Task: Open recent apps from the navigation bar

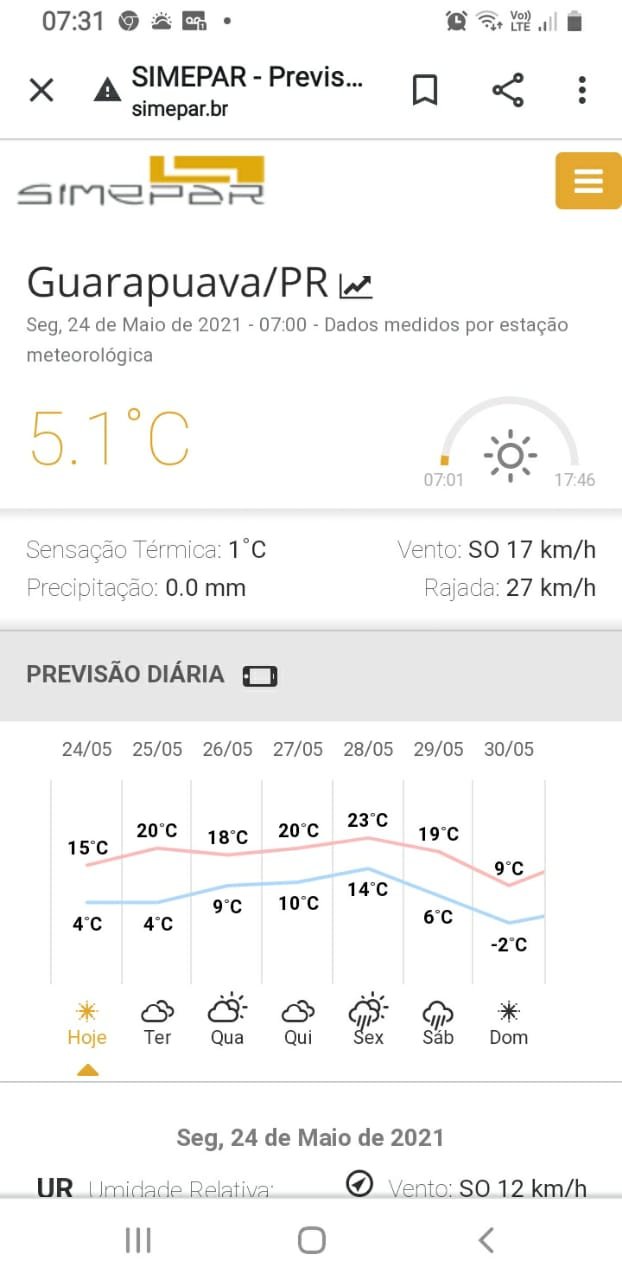Action: pyautogui.click(x=138, y=1241)
